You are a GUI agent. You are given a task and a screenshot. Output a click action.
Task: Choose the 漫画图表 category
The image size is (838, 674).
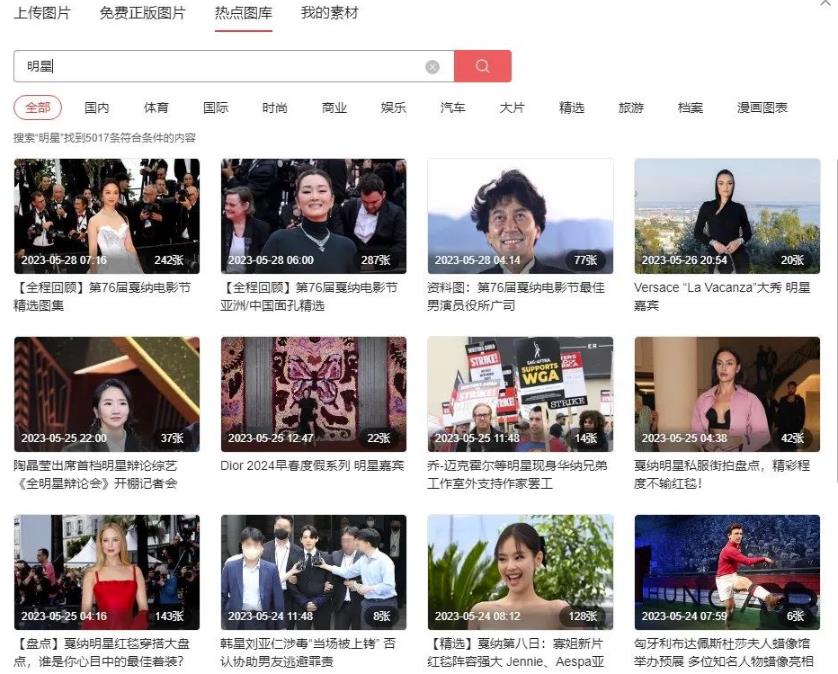(x=762, y=108)
